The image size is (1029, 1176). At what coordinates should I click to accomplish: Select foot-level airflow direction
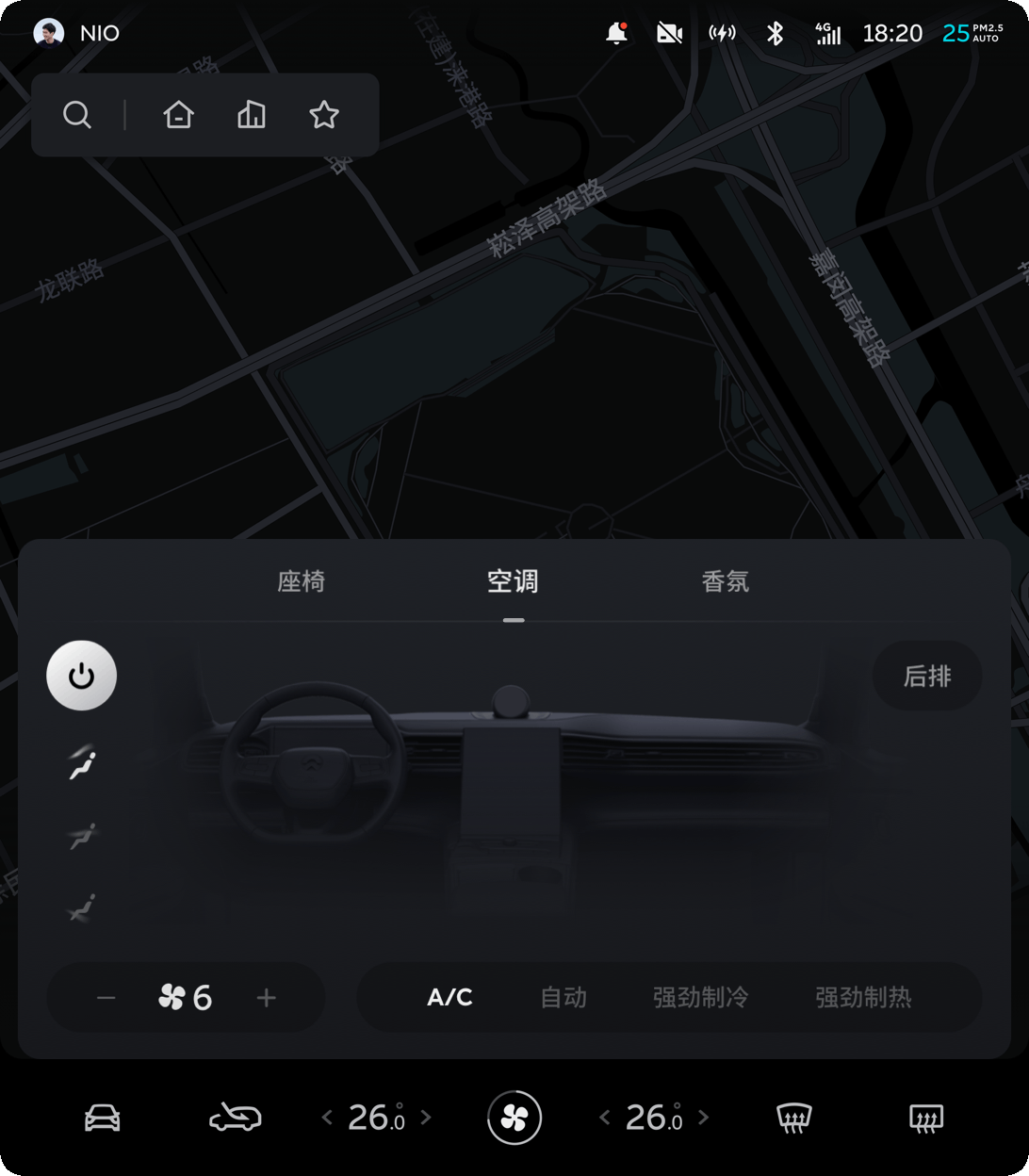82,907
